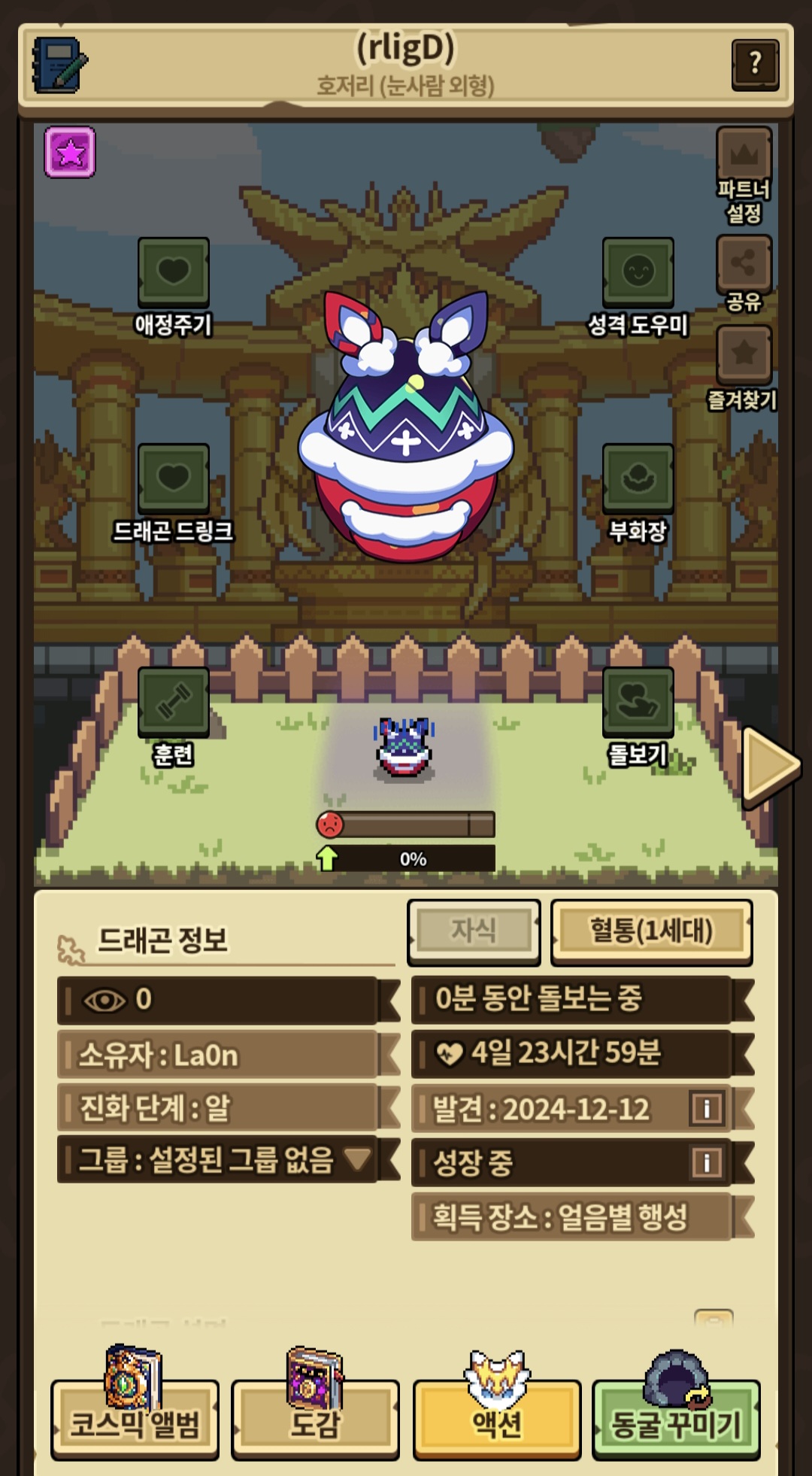
Task: Show info for 성장 중 status
Action: click(707, 1162)
